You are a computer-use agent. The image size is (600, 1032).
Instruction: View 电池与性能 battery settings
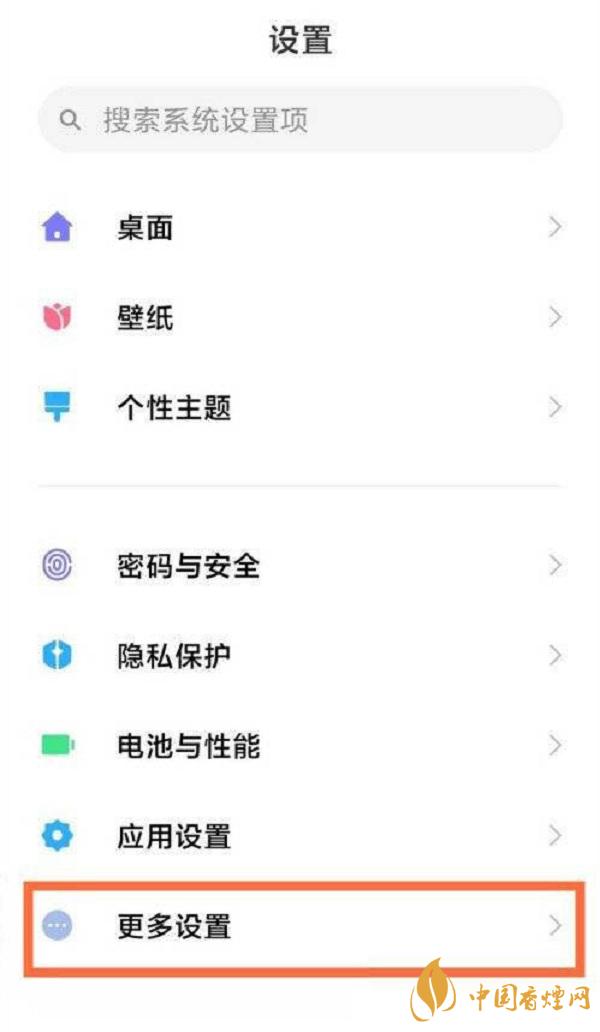(300, 746)
